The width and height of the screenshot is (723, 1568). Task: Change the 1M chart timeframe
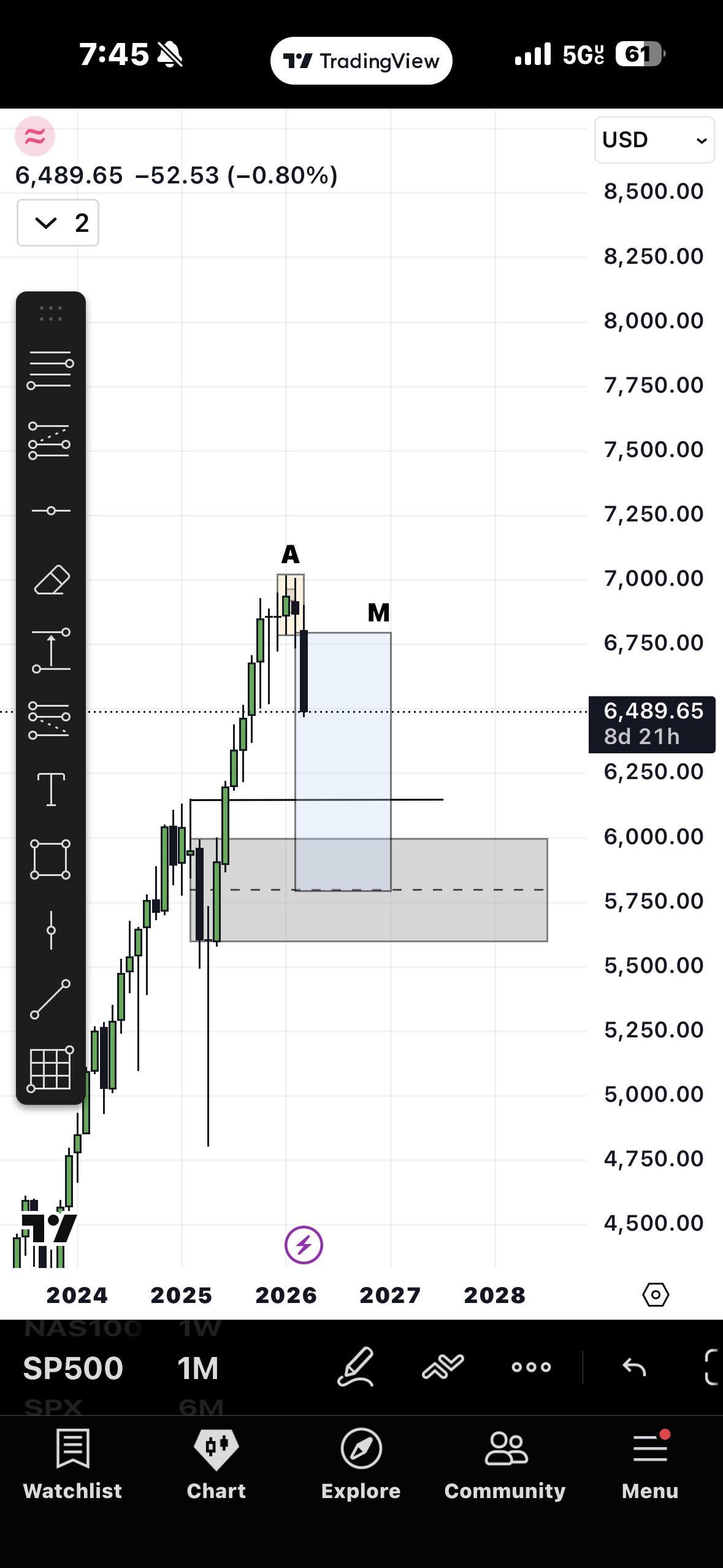pos(197,1368)
